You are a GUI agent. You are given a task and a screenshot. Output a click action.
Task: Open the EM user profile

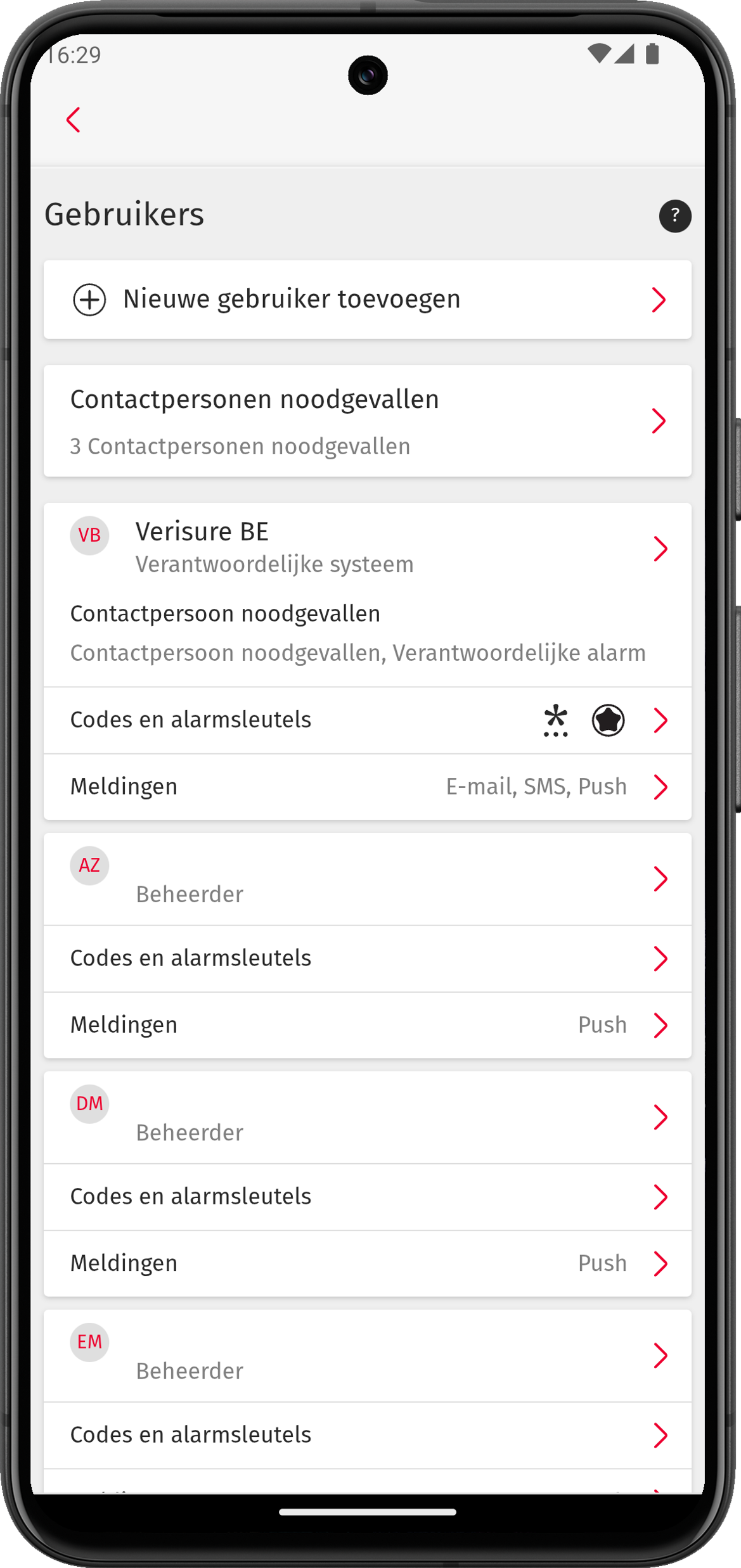[367, 1355]
